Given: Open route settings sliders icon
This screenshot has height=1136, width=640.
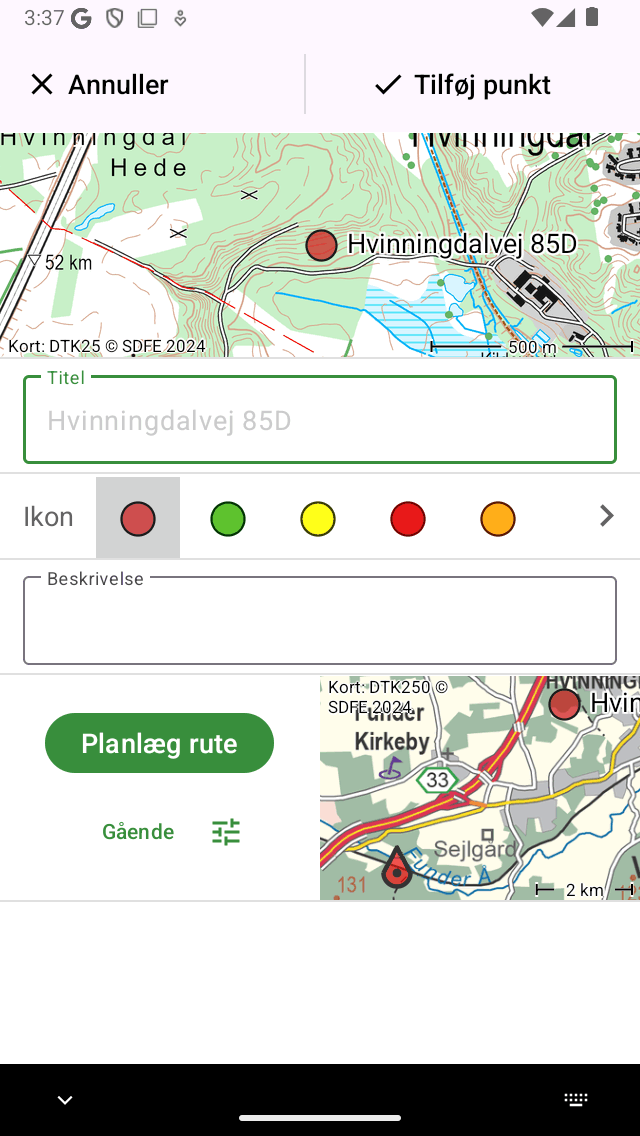Looking at the screenshot, I should 226,832.
